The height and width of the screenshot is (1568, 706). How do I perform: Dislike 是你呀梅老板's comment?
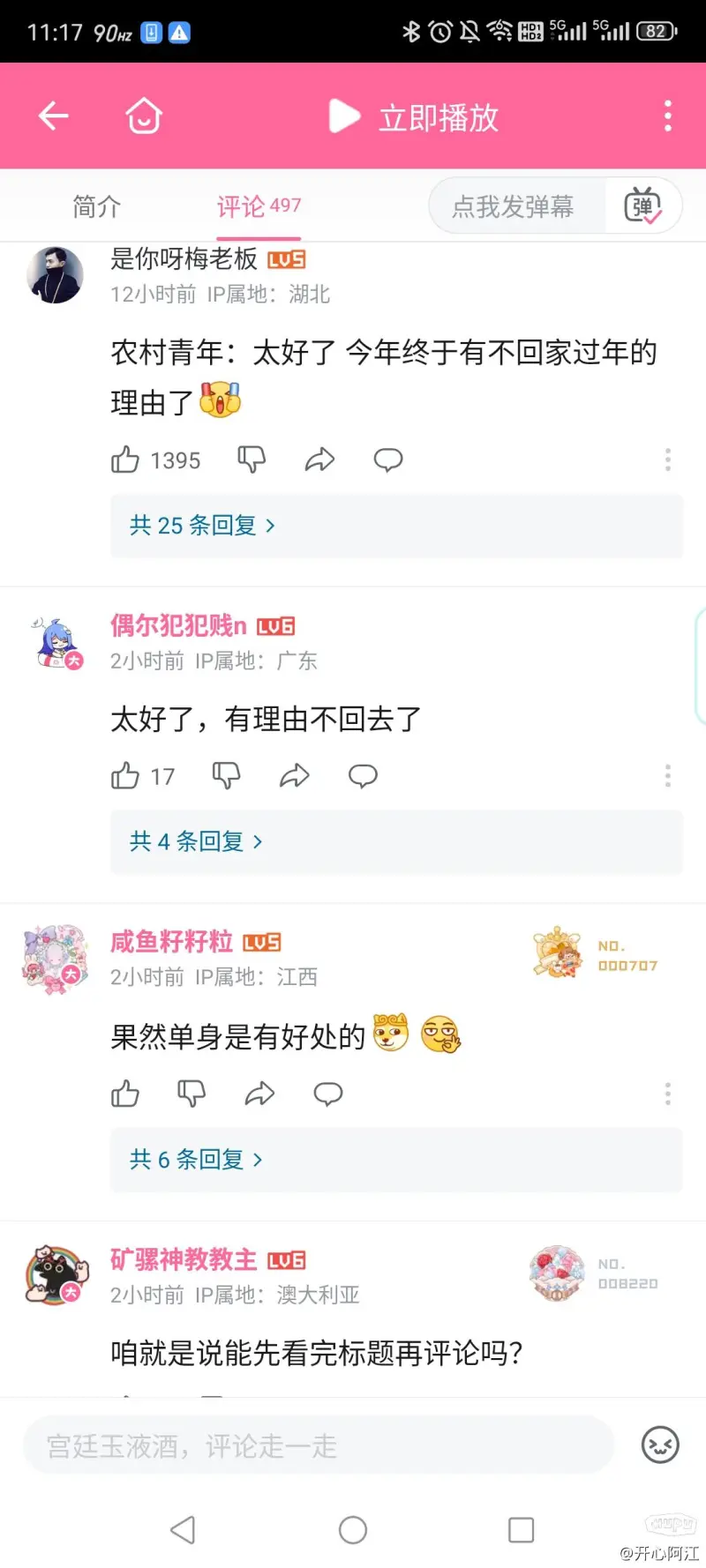tap(252, 459)
